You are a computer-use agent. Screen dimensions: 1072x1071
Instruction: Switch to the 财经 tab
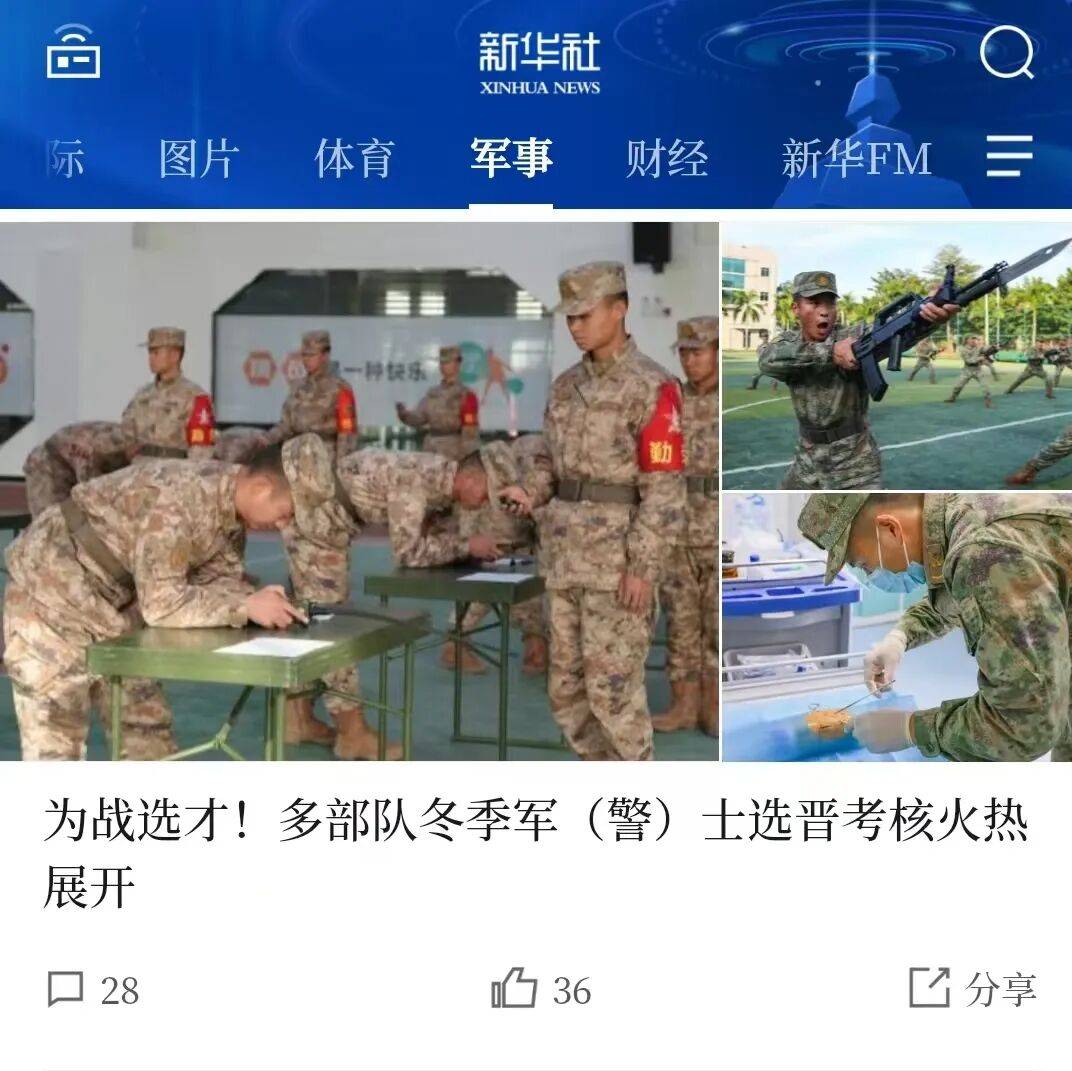[x=667, y=159]
